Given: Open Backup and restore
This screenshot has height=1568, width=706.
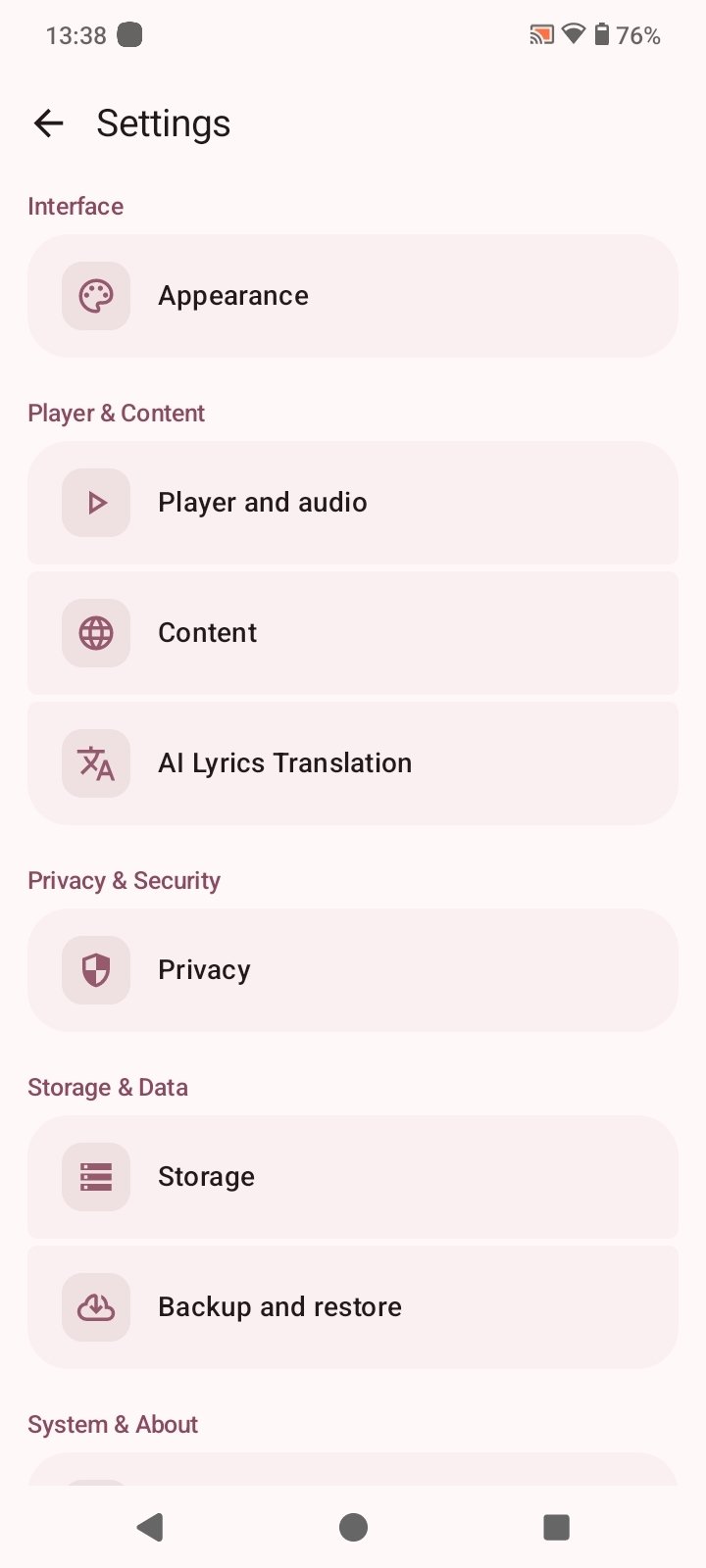Looking at the screenshot, I should (353, 1307).
